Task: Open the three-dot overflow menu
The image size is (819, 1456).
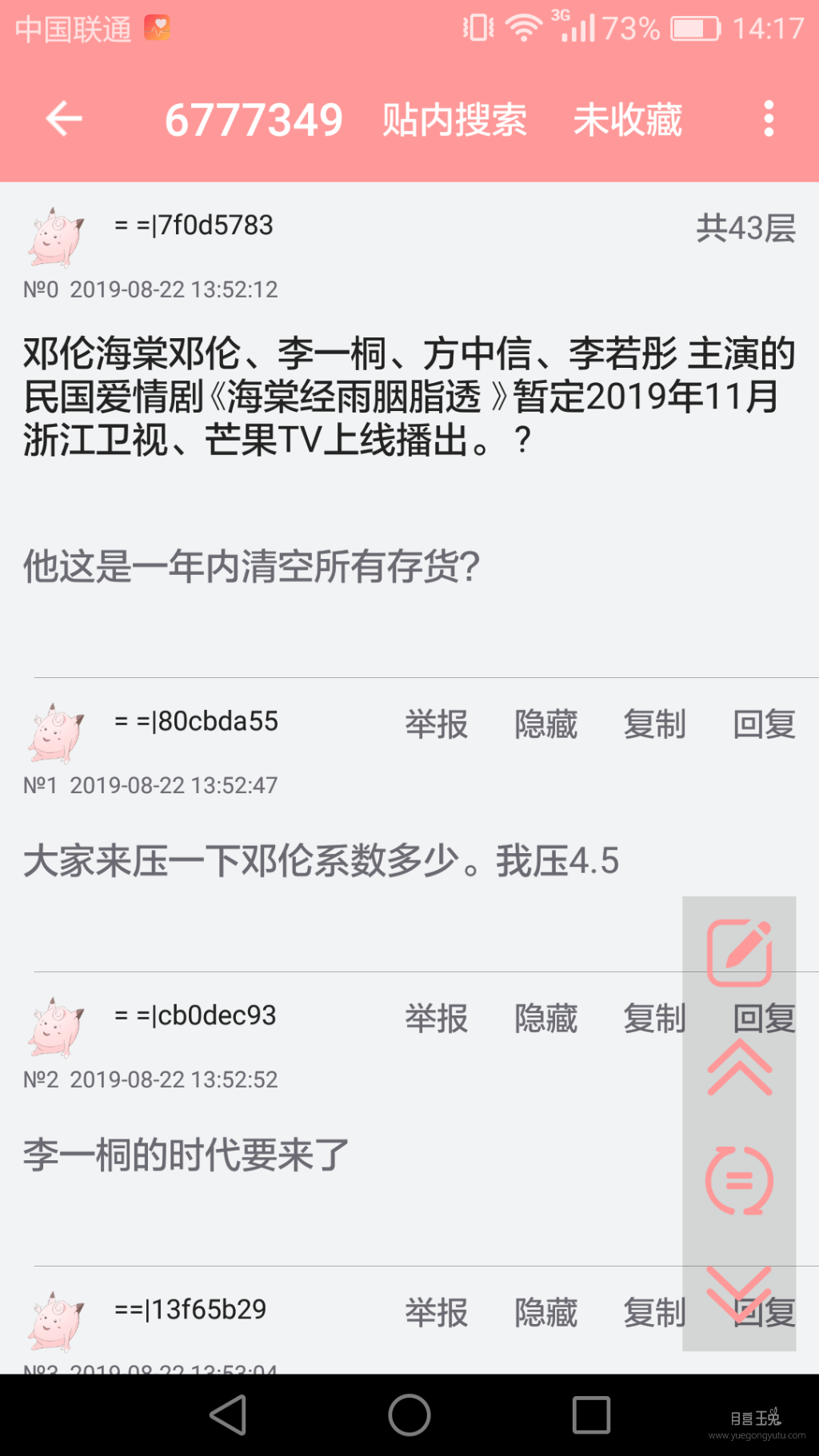Action: point(769,120)
